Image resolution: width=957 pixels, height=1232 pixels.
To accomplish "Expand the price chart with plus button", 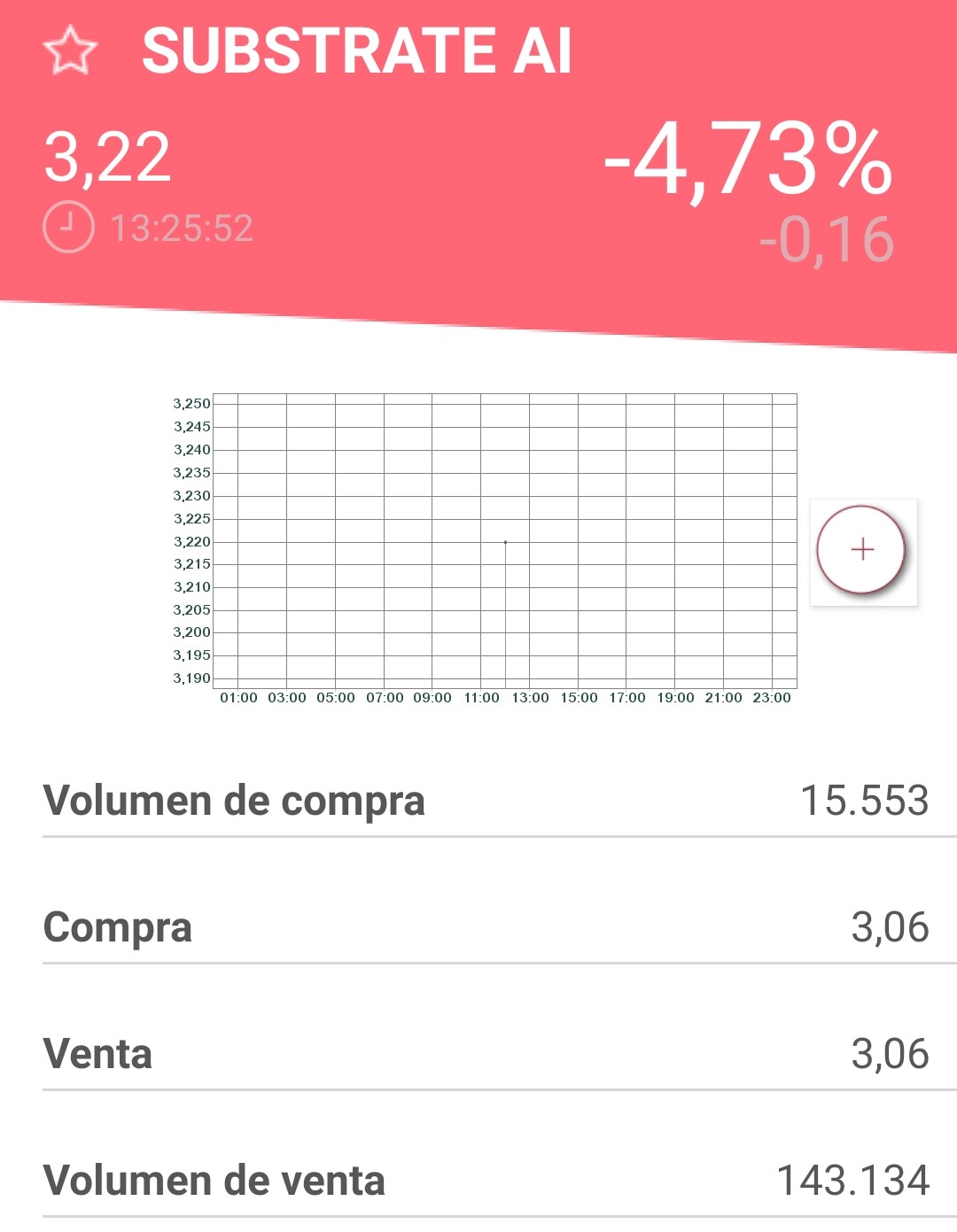I will click(x=861, y=550).
